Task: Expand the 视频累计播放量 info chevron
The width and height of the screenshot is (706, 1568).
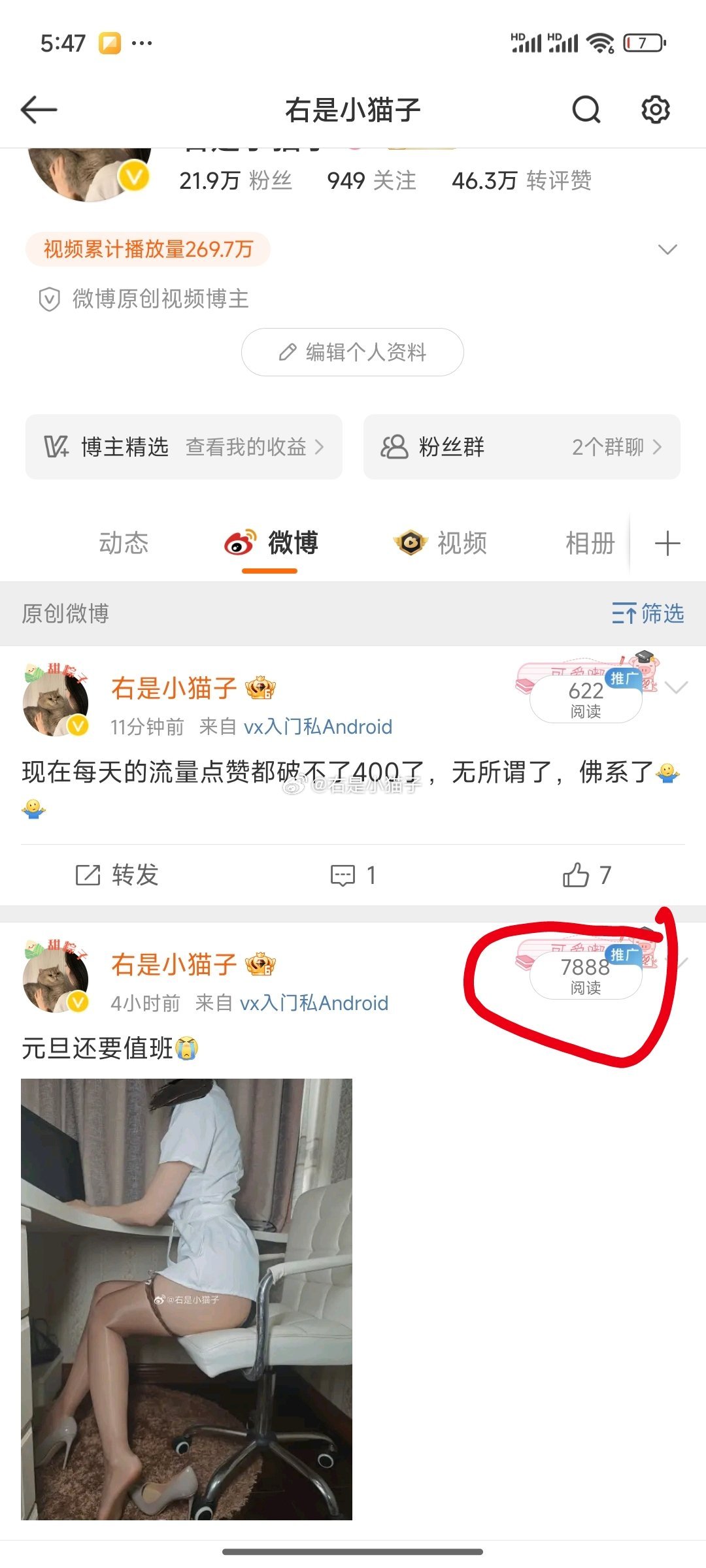Action: pyautogui.click(x=667, y=250)
